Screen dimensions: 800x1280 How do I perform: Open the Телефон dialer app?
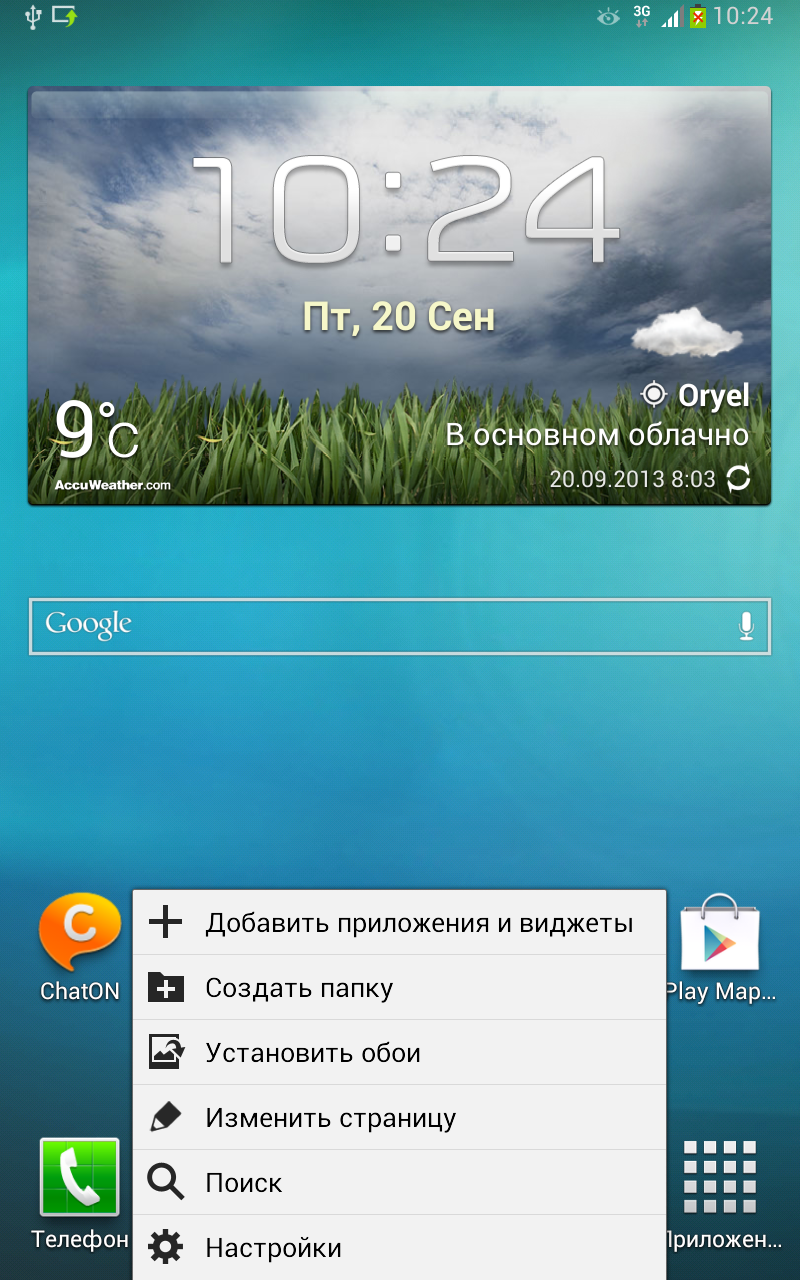point(79,1180)
